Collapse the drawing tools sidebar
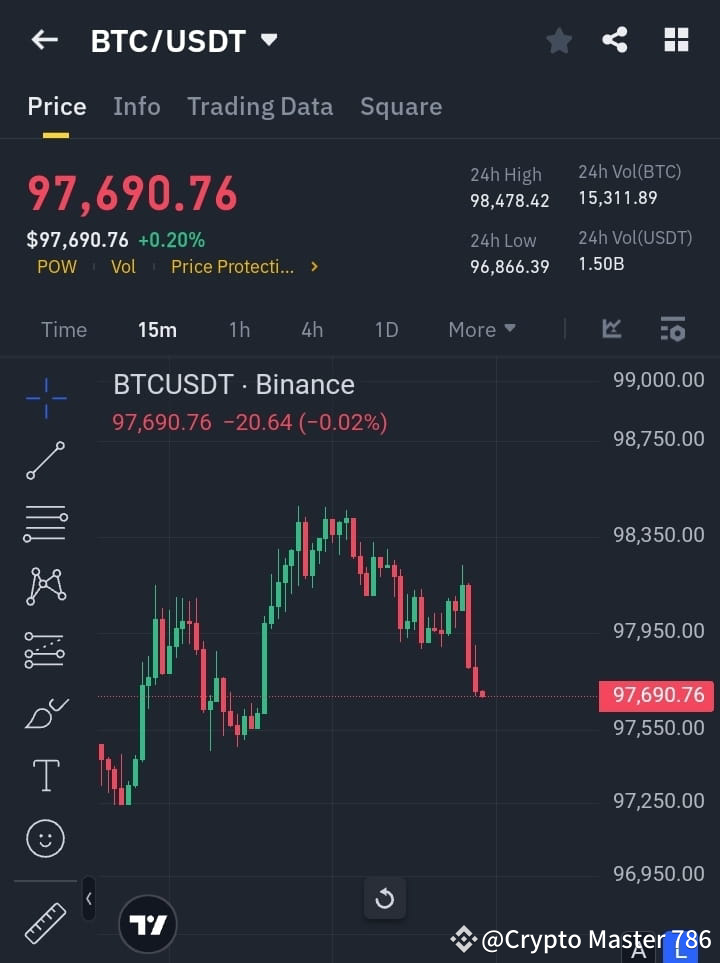720x963 pixels. (88, 898)
